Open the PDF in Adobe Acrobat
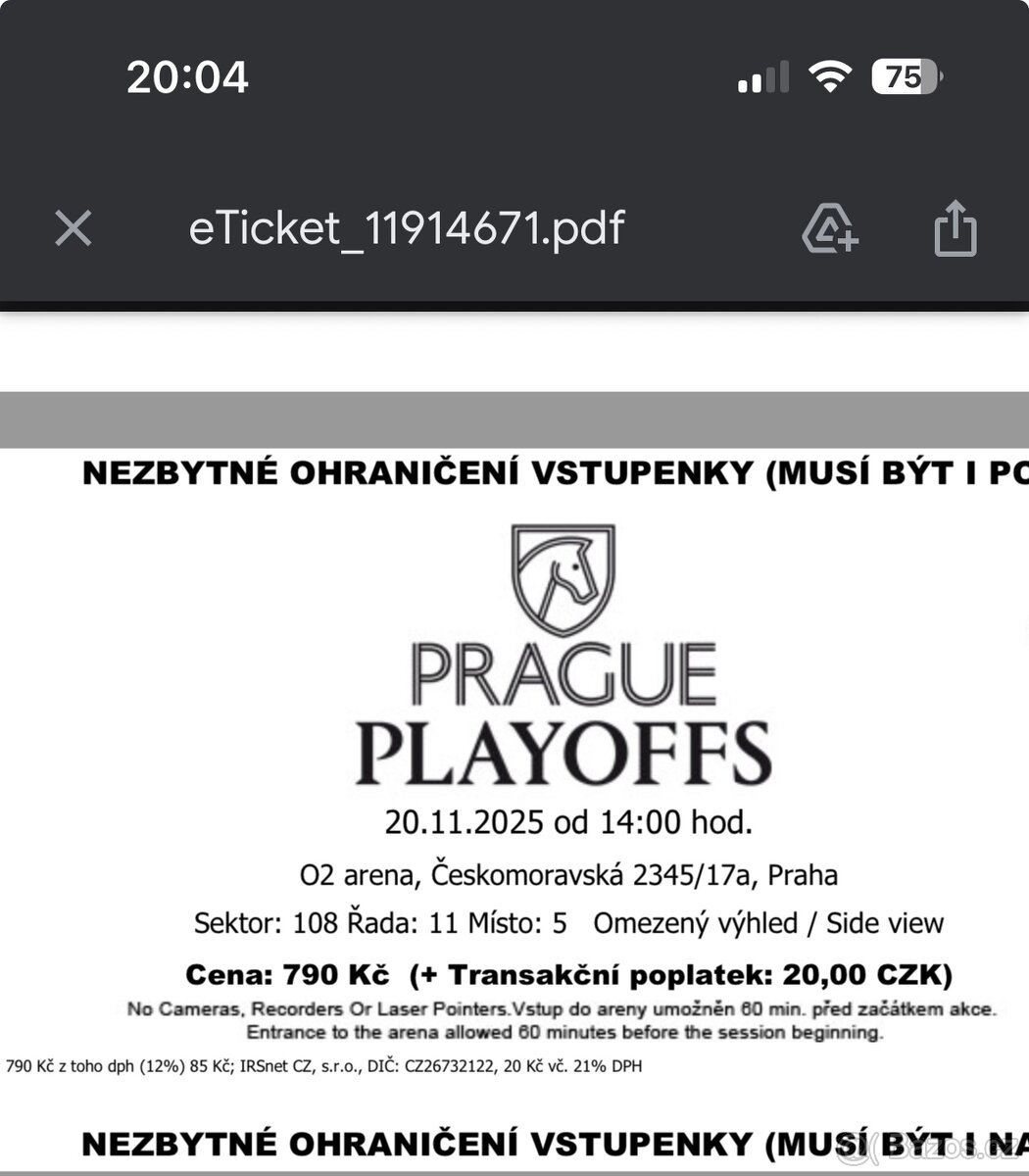 829,228
